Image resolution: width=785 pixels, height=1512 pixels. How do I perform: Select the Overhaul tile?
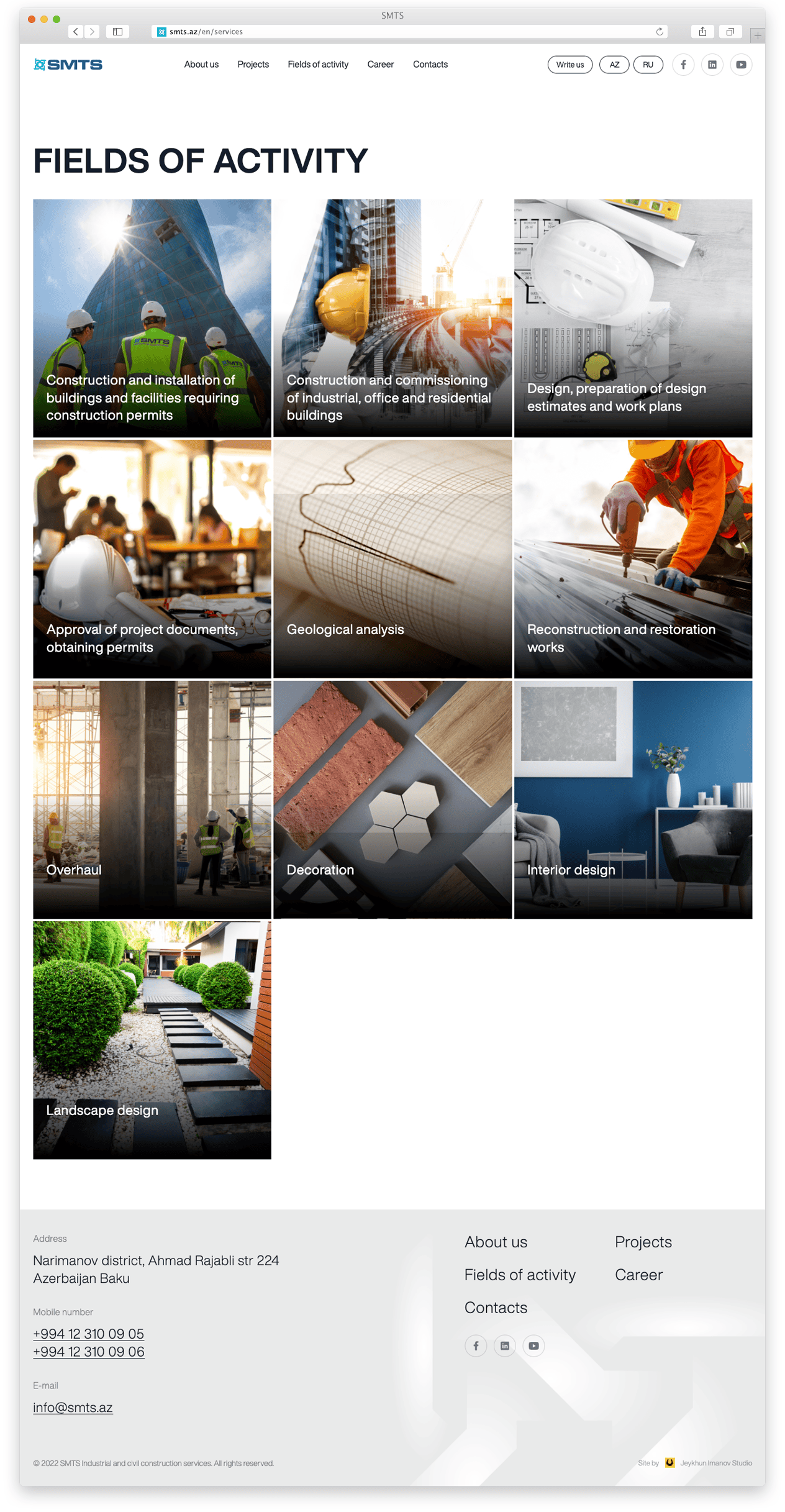[152, 799]
